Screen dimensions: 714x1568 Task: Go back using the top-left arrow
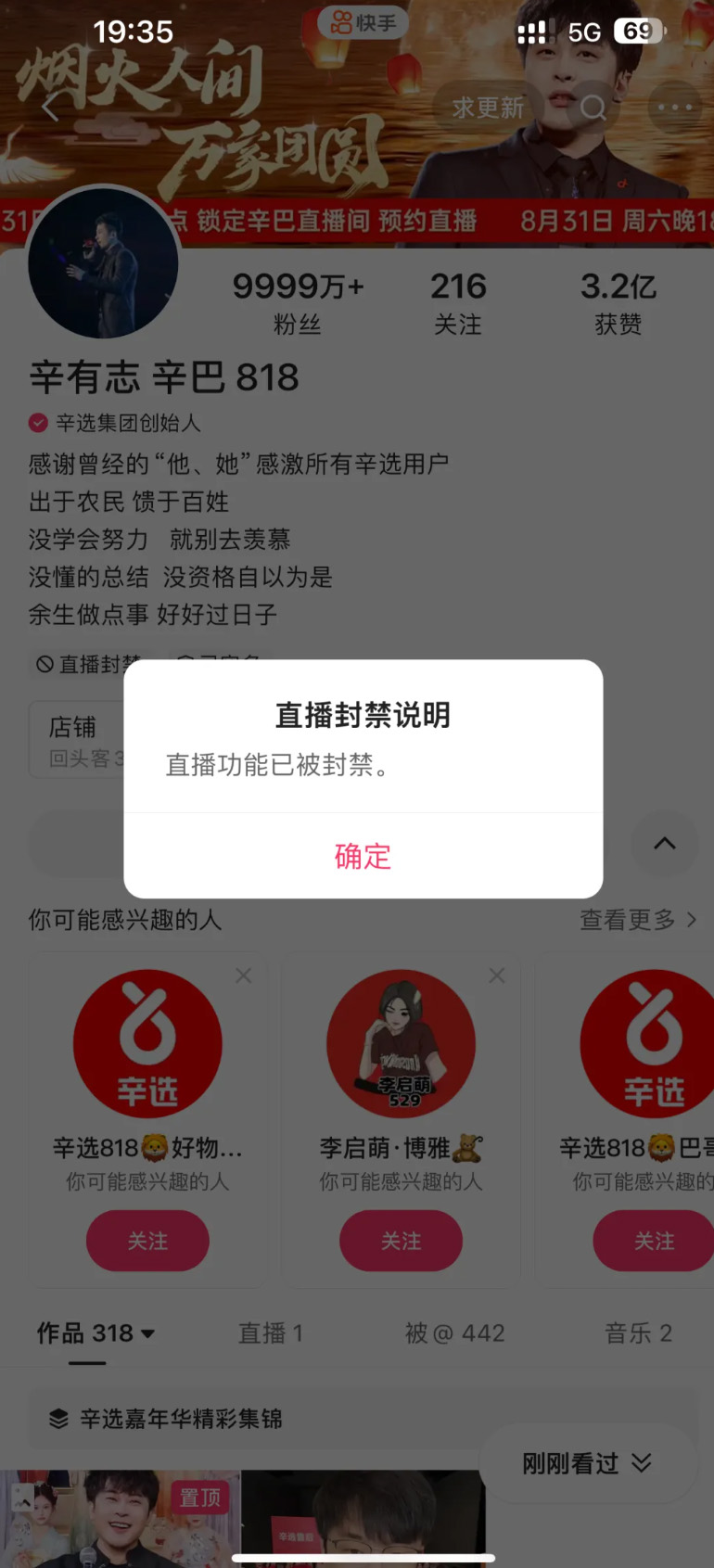[50, 108]
